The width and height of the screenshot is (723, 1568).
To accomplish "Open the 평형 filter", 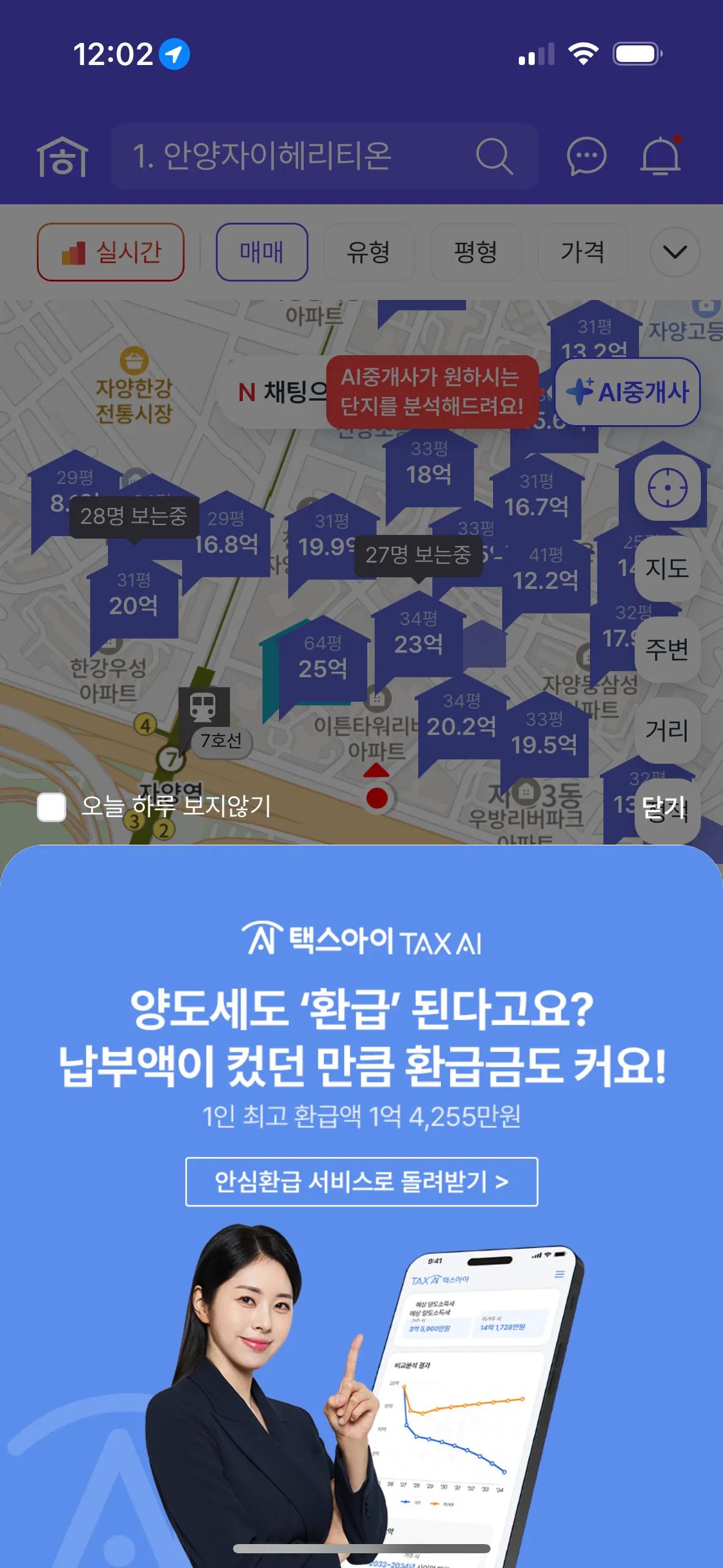I will 475,252.
